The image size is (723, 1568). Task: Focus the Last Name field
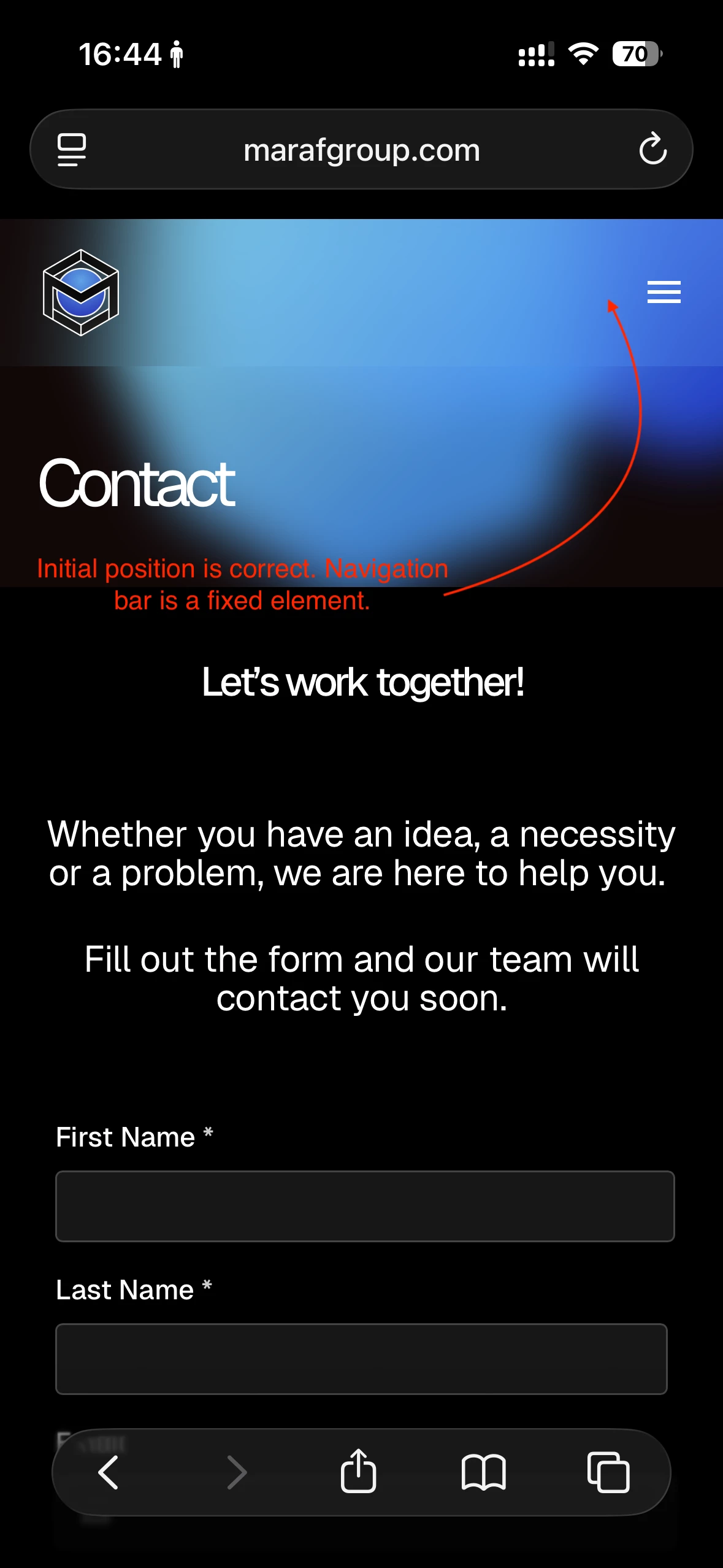361,1358
